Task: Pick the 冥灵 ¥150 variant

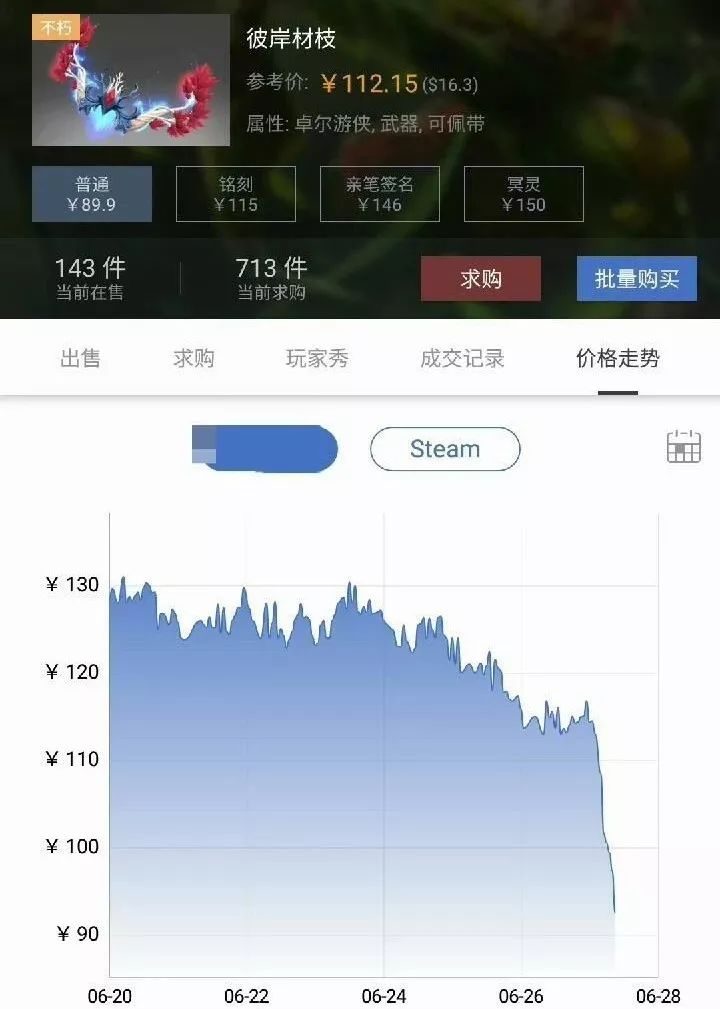Action: pyautogui.click(x=524, y=194)
